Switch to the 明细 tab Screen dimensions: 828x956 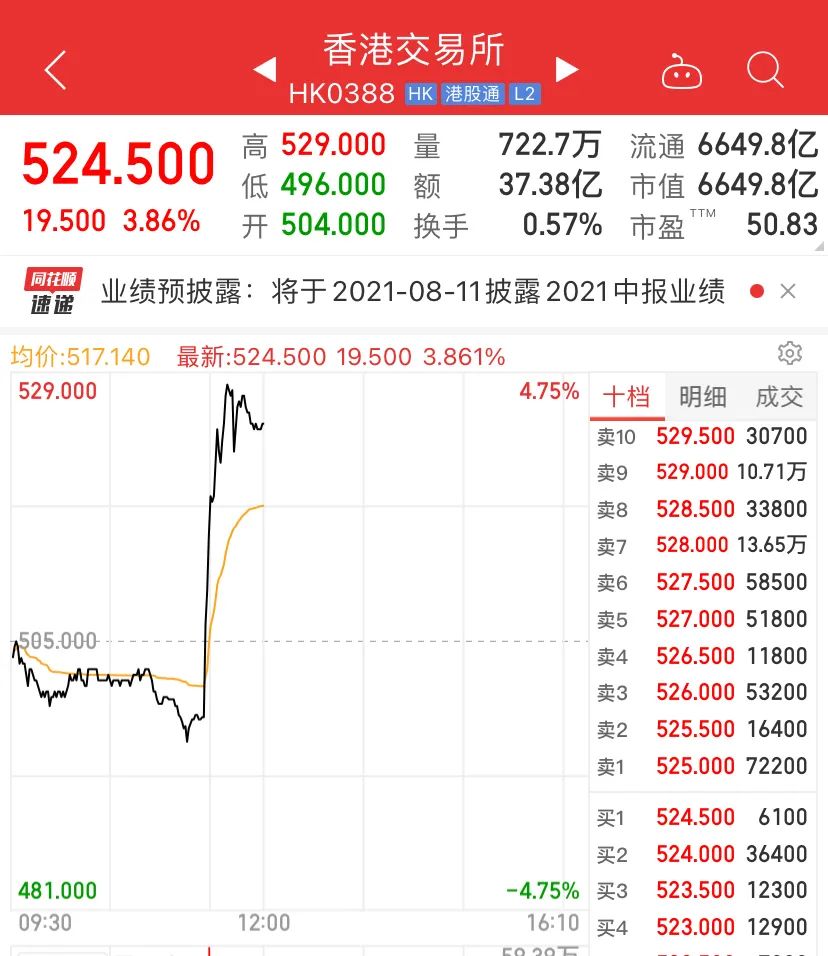[x=702, y=396]
